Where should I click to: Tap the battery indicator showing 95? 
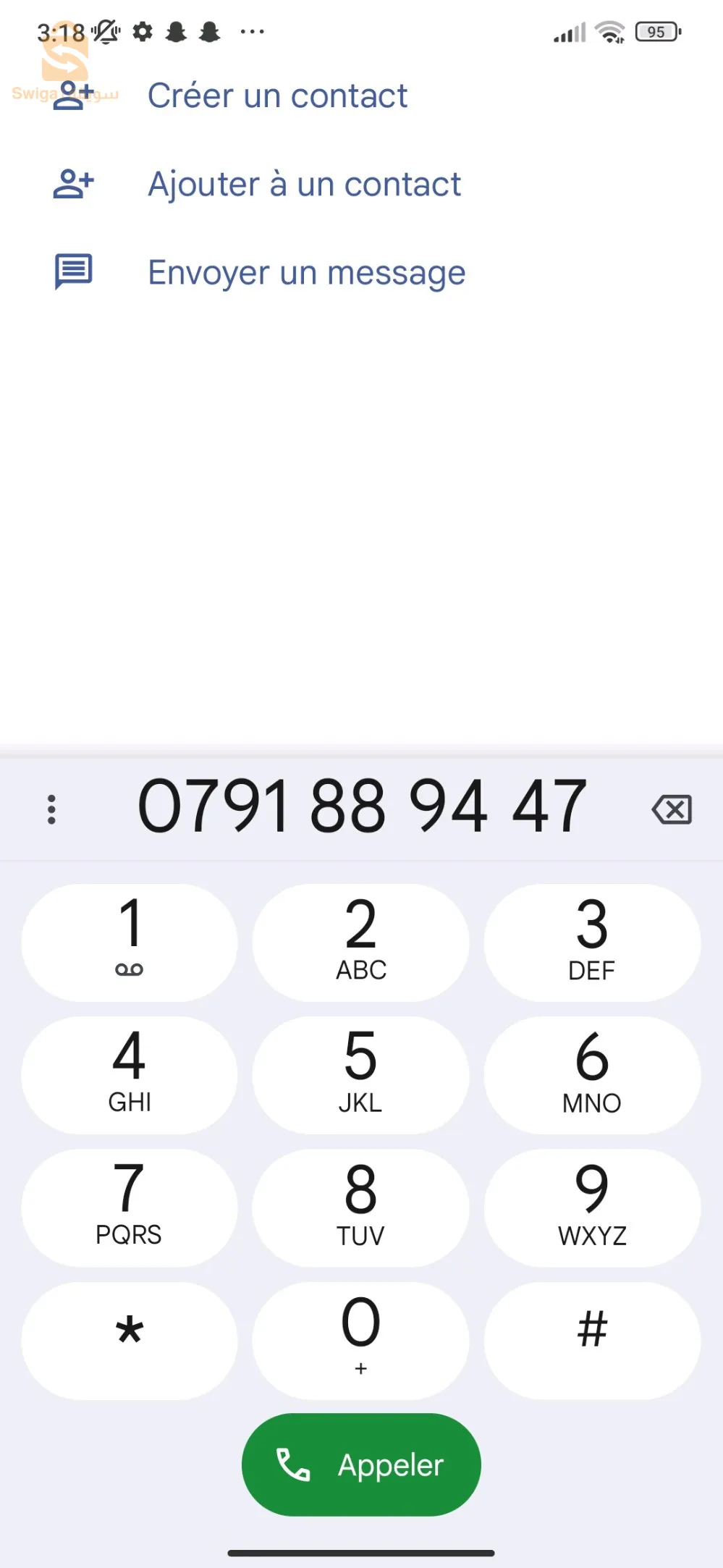(656, 31)
